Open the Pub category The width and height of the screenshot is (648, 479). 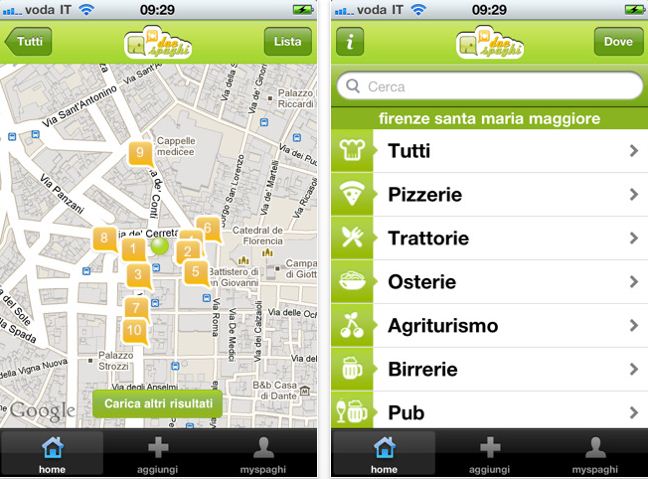(x=490, y=411)
